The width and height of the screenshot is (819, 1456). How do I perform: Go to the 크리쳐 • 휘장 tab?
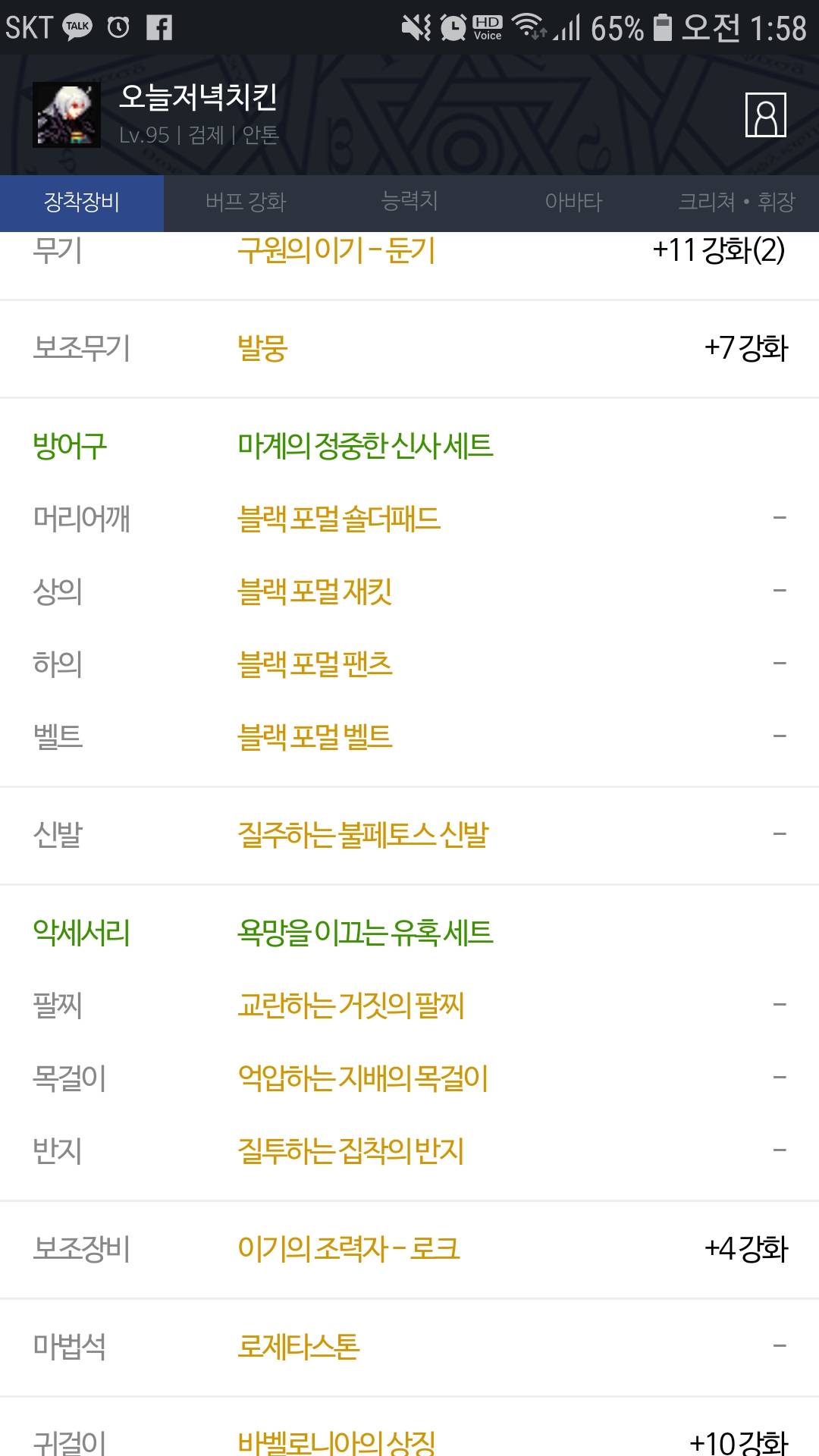pos(737,202)
